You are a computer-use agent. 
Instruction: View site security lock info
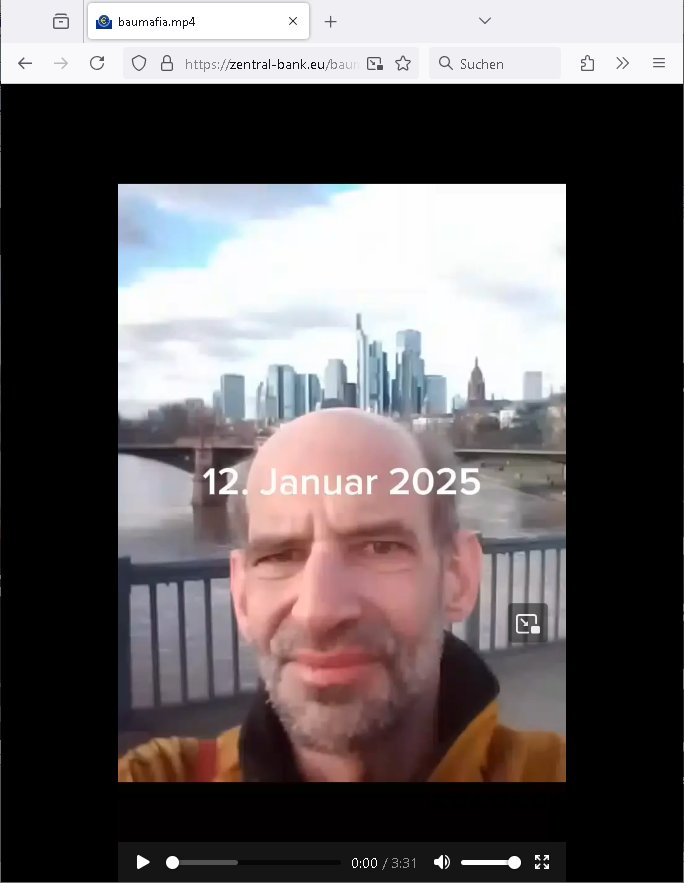pyautogui.click(x=166, y=63)
